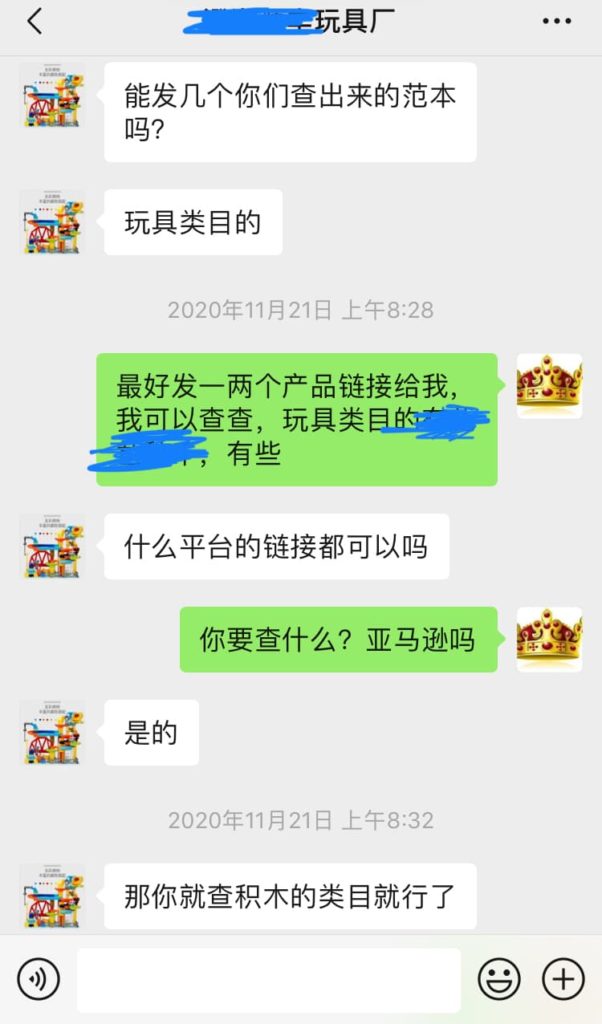Focus the message text field
Screen dimensions: 602x1024
point(268,979)
